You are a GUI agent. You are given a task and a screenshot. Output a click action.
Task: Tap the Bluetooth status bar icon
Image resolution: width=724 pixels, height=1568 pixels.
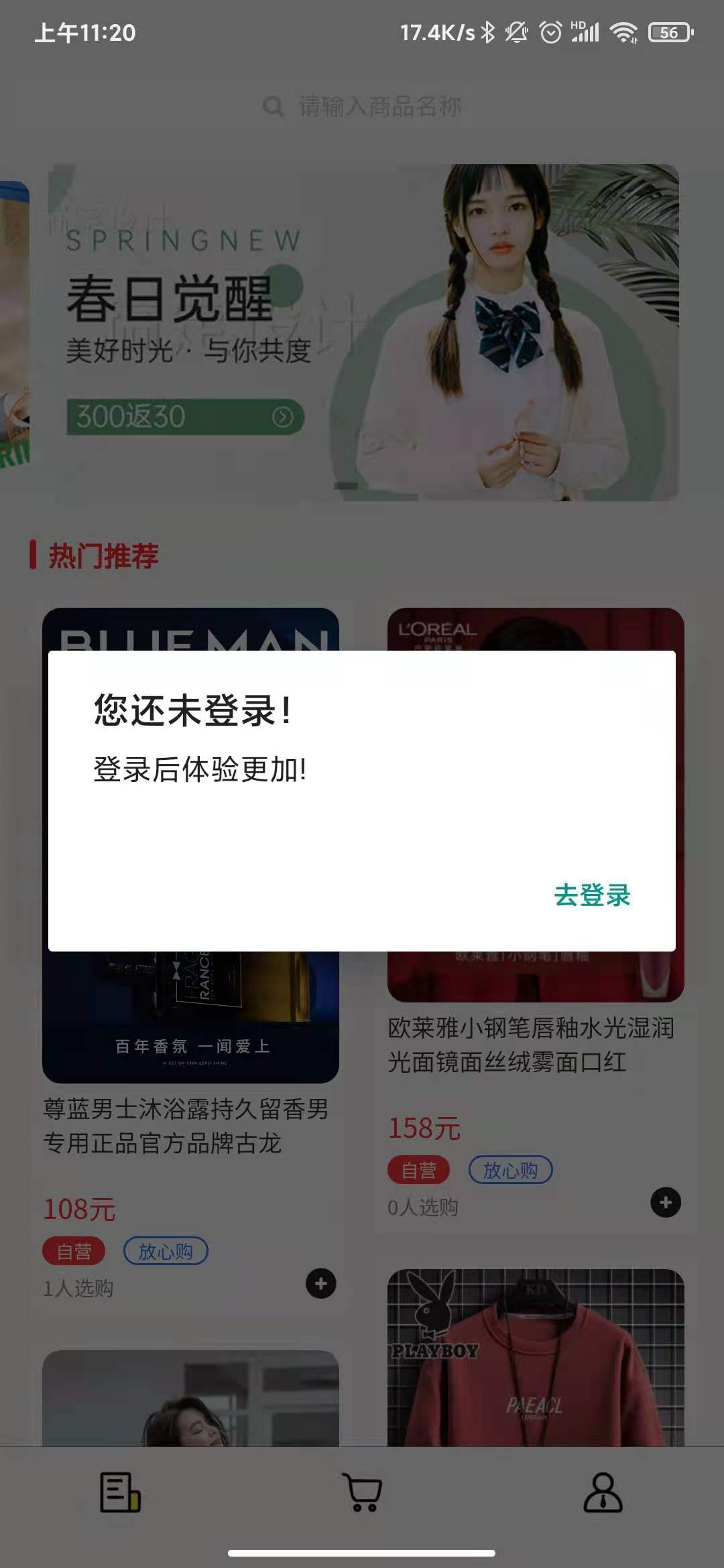tap(487, 31)
